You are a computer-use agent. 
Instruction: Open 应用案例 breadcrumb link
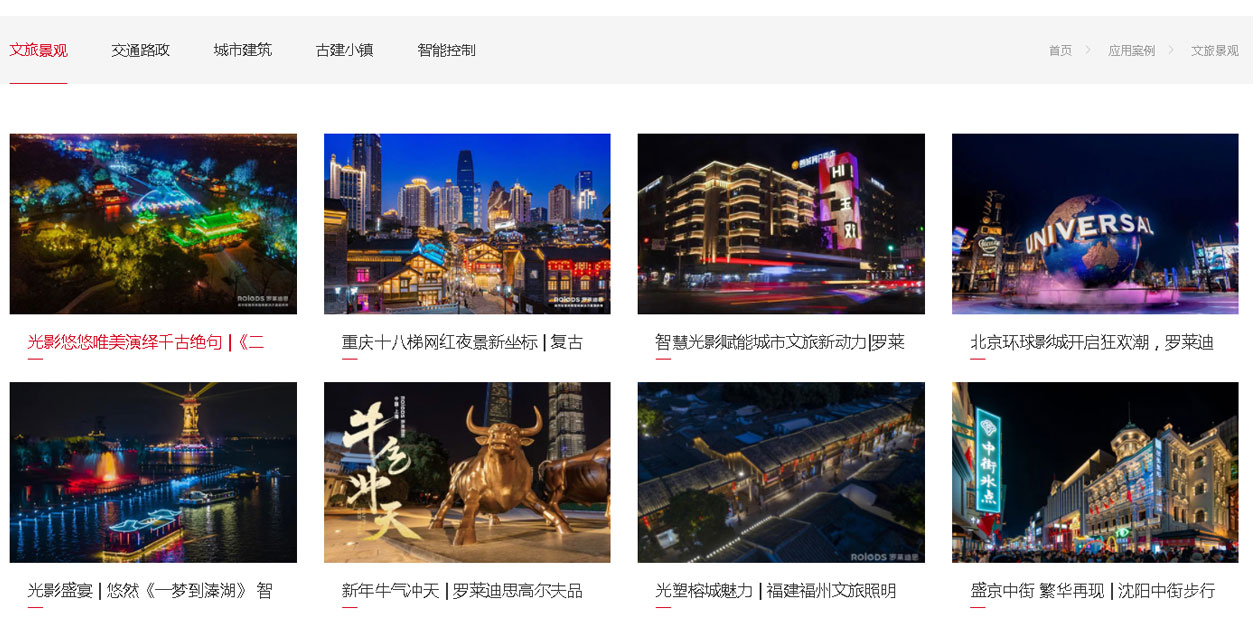point(1131,51)
